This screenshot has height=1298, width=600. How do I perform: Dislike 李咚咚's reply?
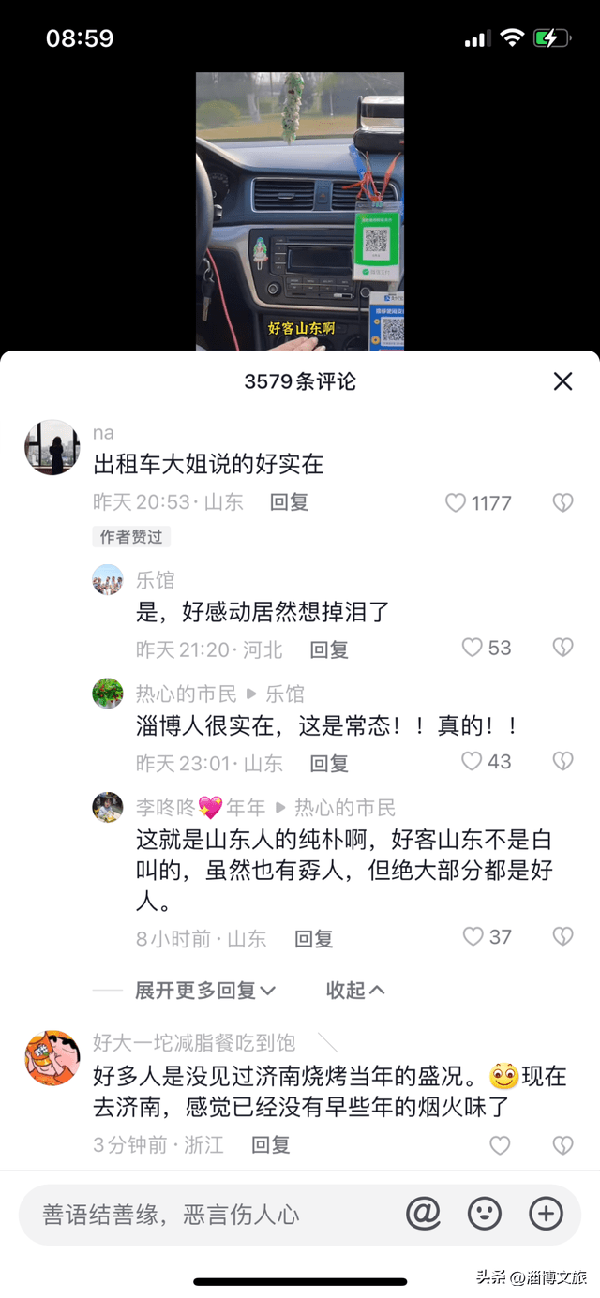(563, 937)
